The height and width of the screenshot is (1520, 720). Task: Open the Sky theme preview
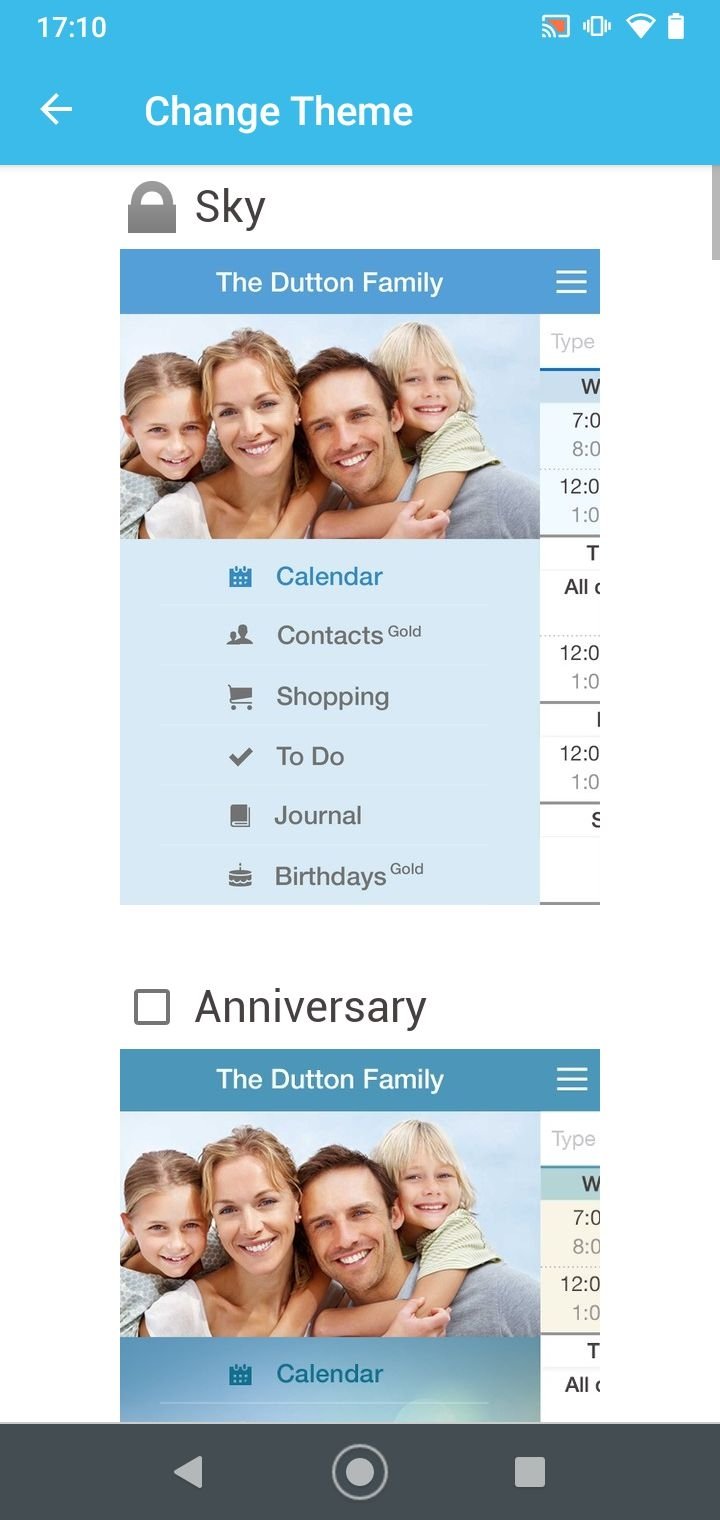click(360, 576)
